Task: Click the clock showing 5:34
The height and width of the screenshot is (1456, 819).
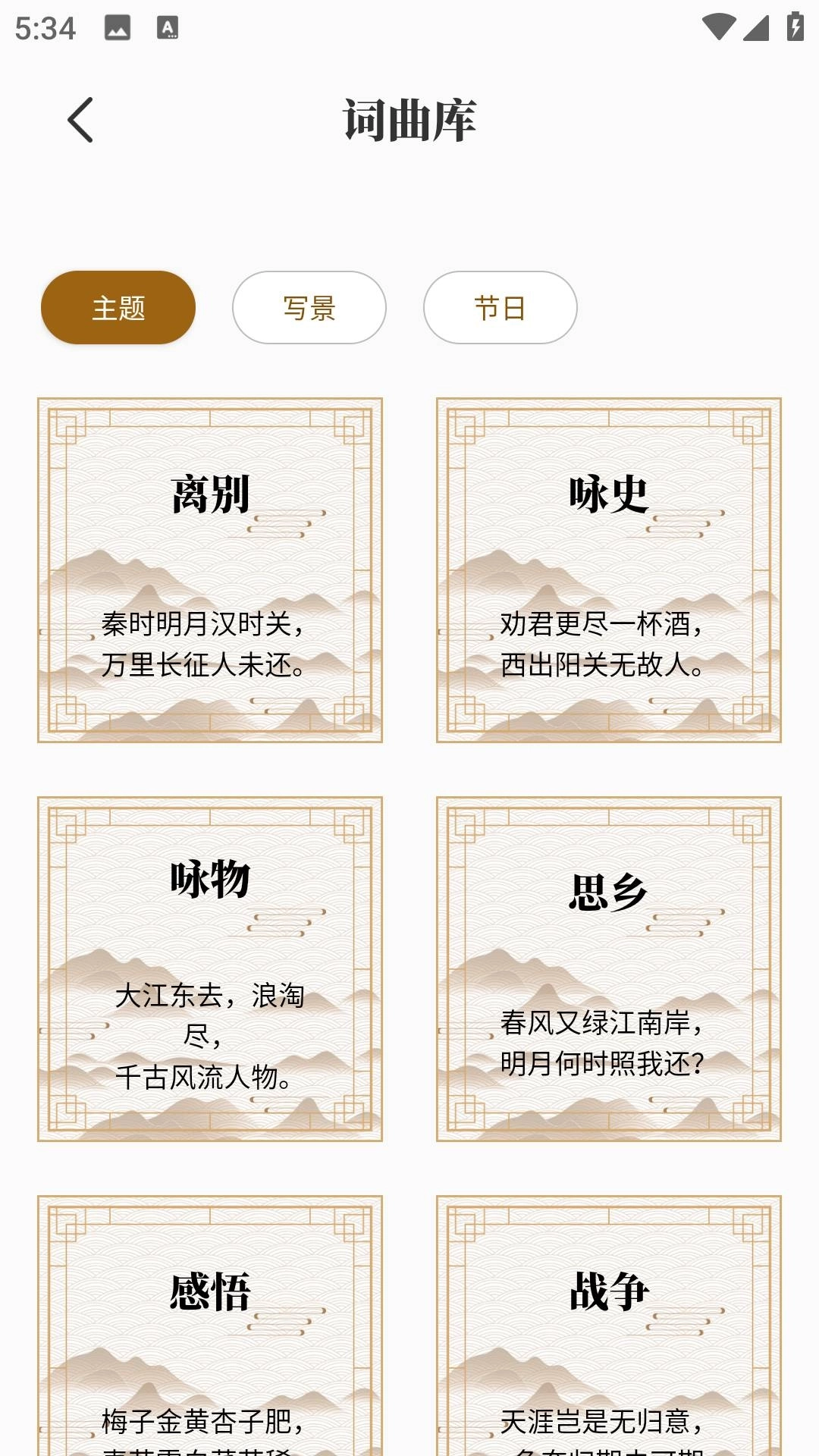Action: pos(47,25)
